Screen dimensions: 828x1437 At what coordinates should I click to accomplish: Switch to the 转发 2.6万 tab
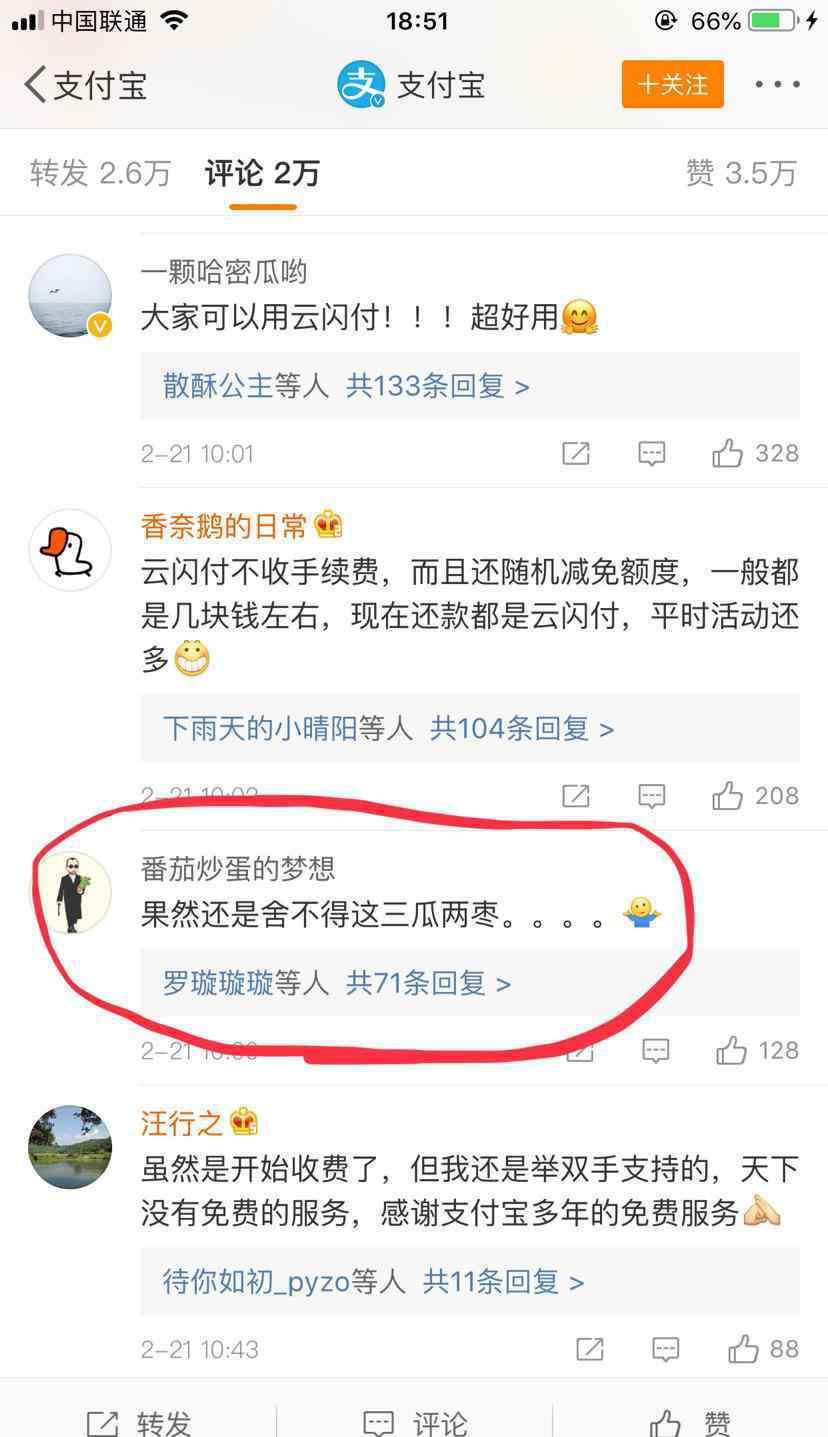point(100,173)
